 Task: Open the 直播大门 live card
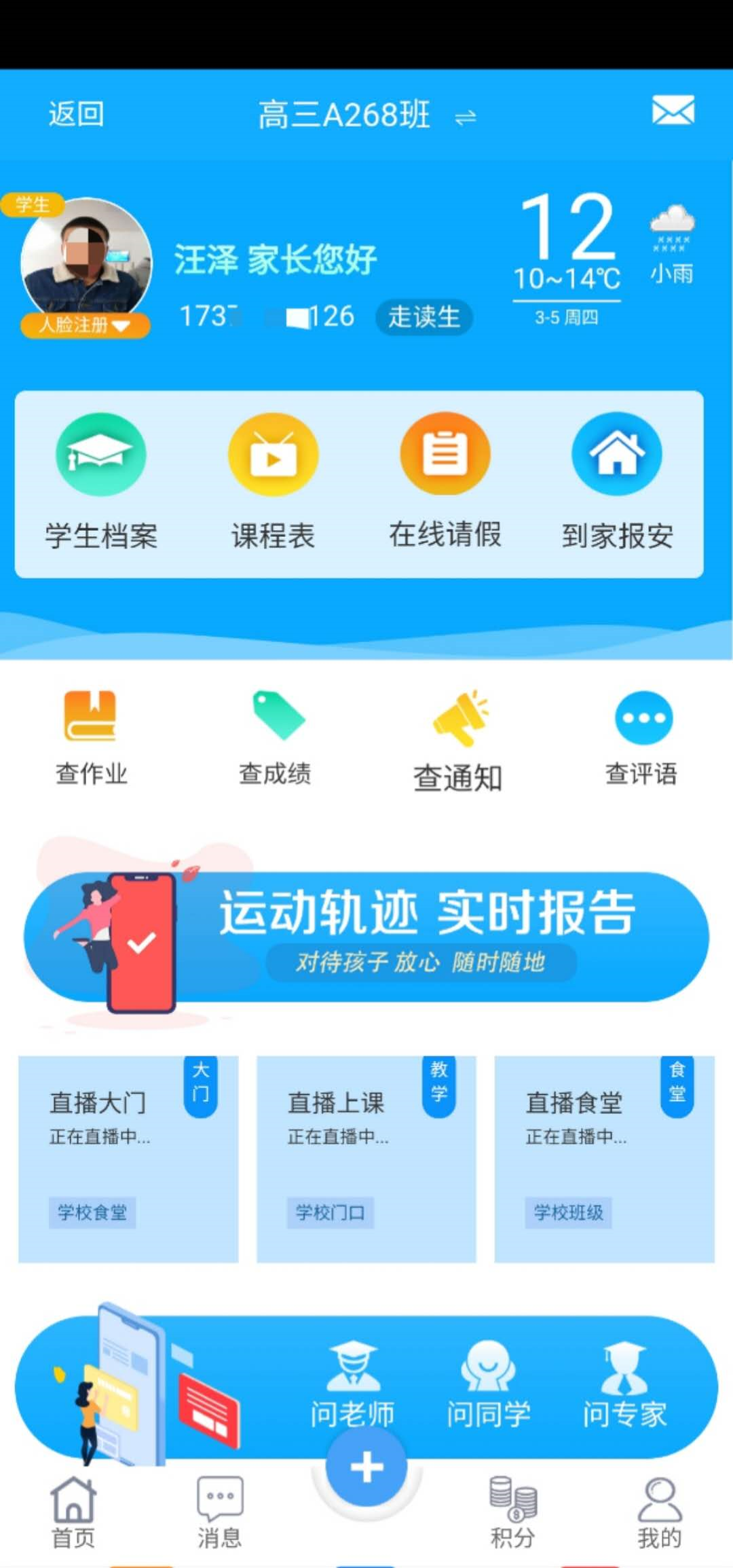coord(128,1159)
